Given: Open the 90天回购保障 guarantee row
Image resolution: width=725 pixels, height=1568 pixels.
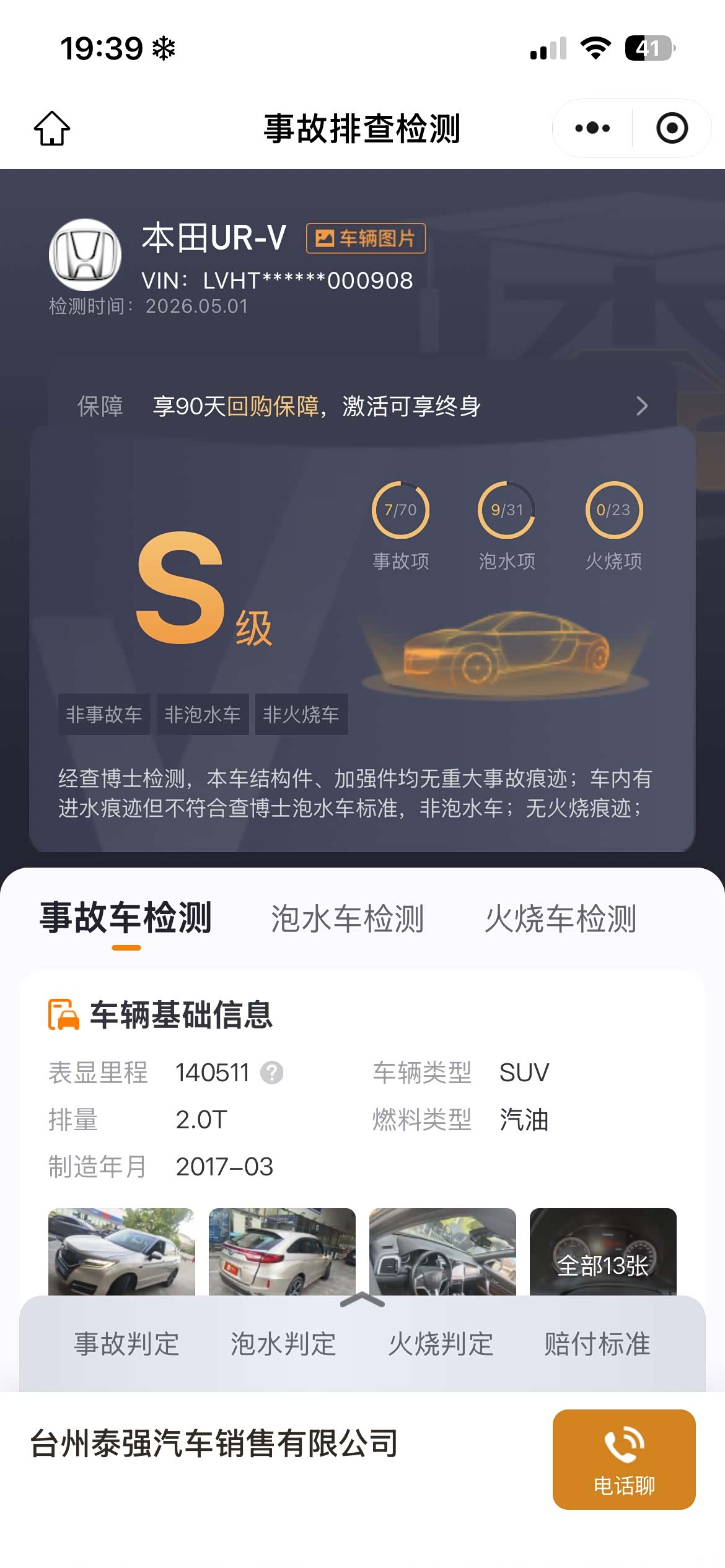Looking at the screenshot, I should tap(362, 406).
